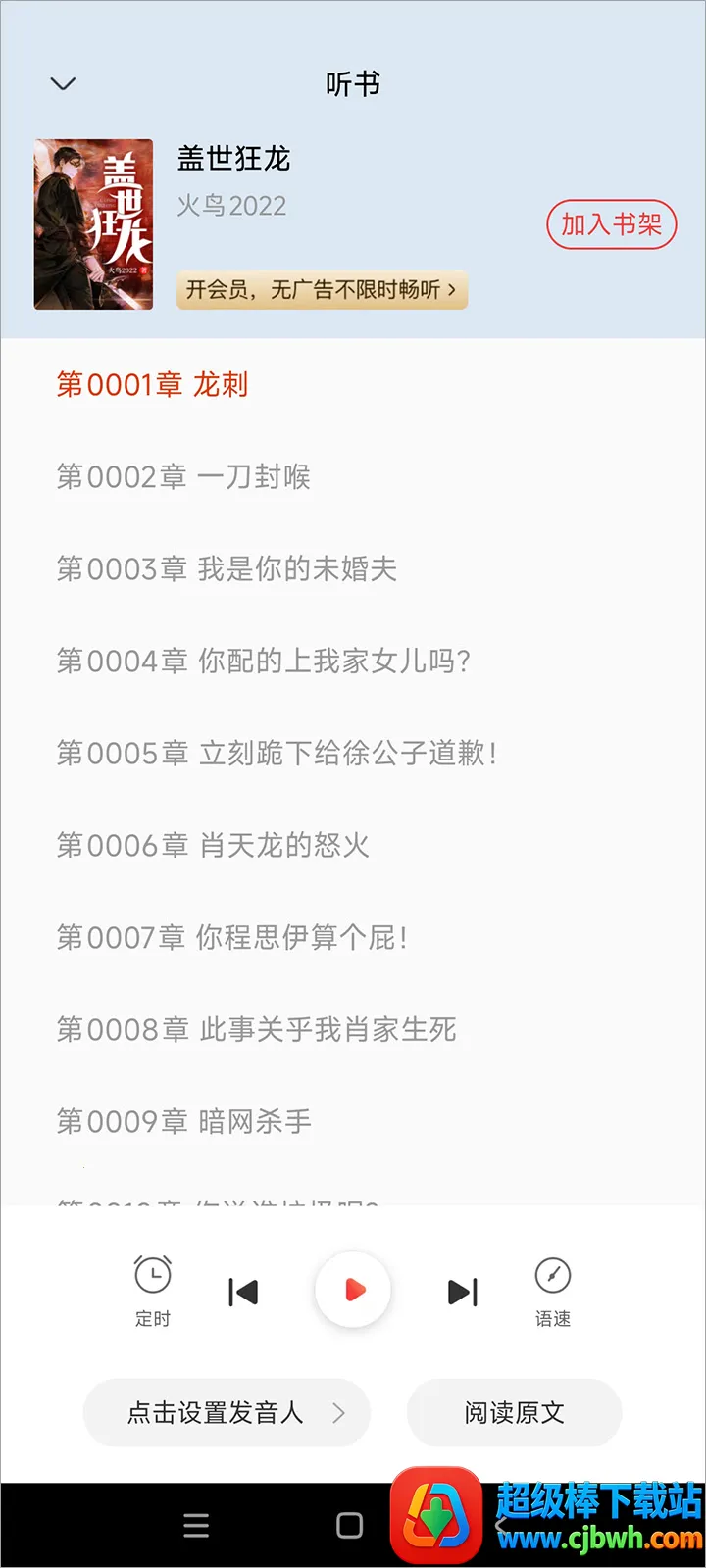Screen dimensions: 706x1568
Task: Collapse the 听书 panel with the down chevron
Action: point(63,84)
